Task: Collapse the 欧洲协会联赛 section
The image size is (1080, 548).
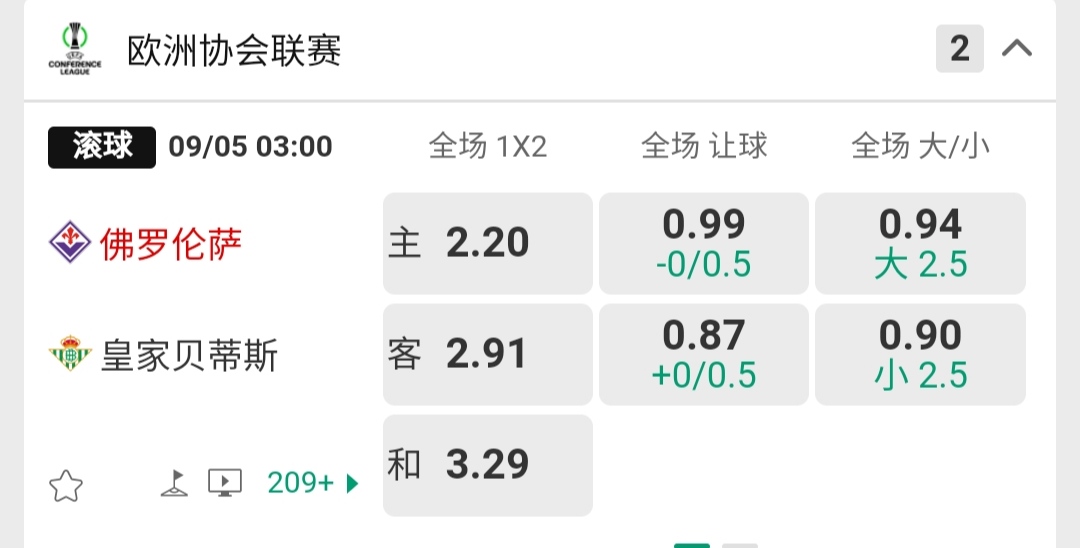Action: point(1017,48)
